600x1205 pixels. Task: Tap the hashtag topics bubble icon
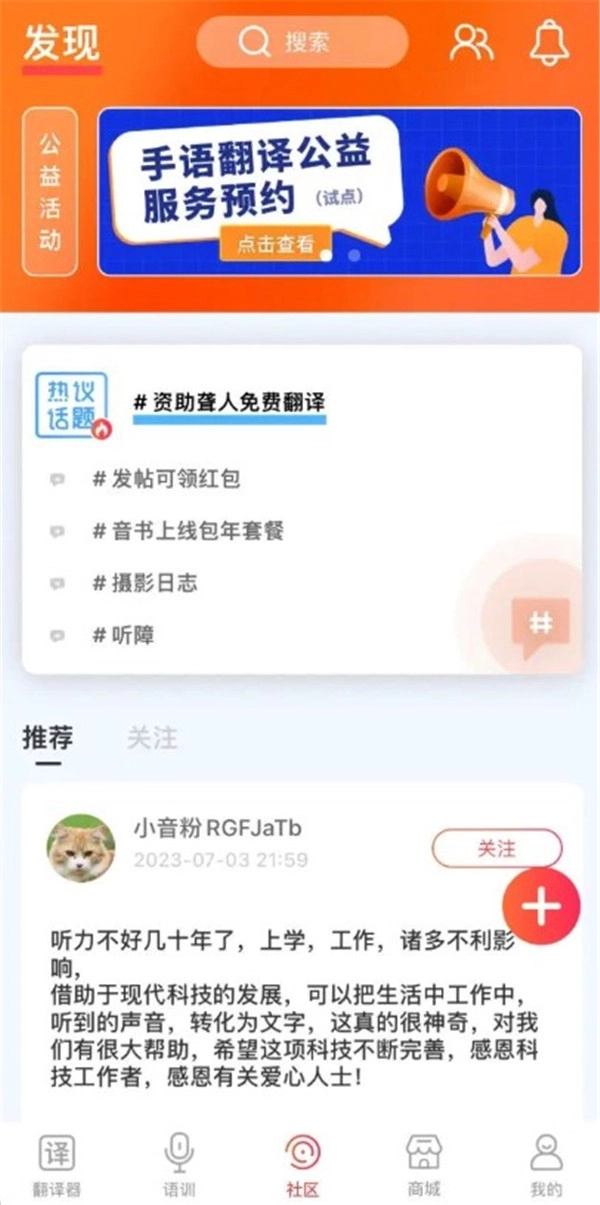coord(540,624)
